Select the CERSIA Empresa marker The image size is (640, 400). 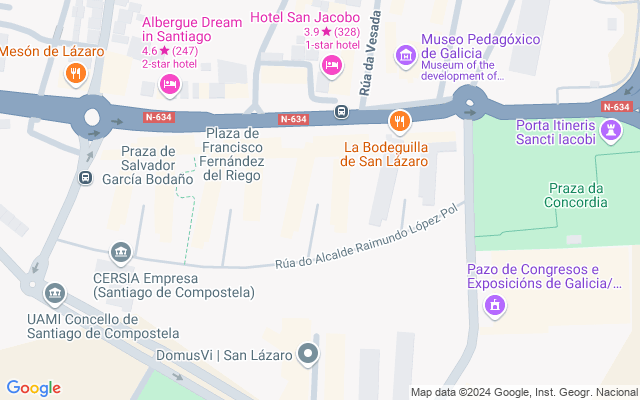(x=122, y=250)
